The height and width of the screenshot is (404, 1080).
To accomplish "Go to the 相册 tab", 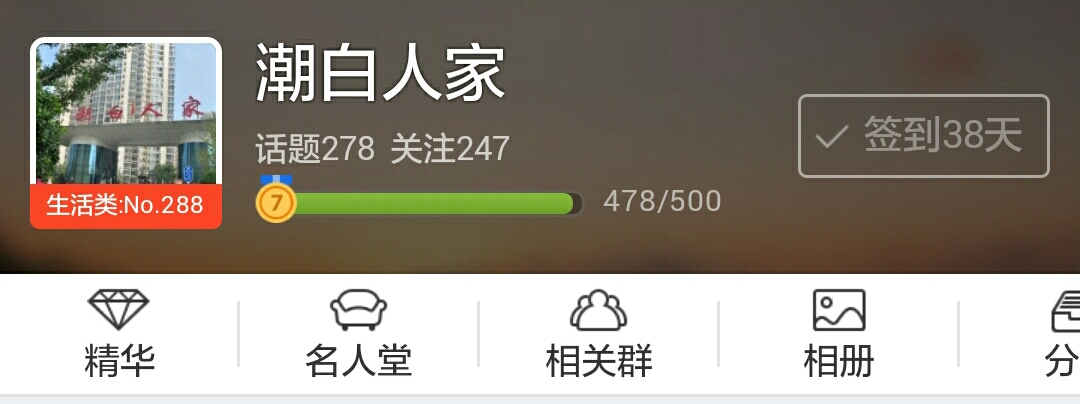I will coord(838,334).
